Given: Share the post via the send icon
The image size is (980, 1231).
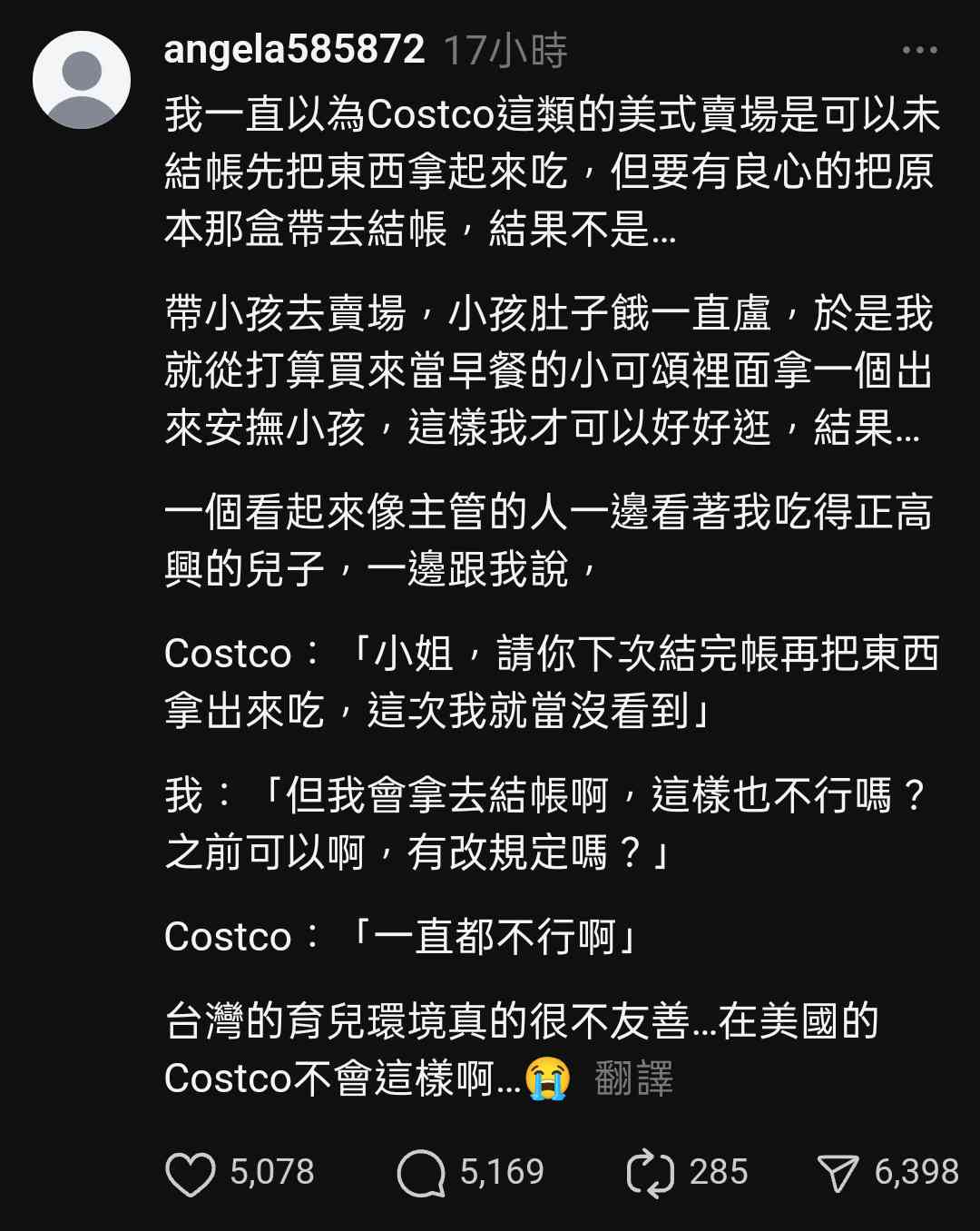Looking at the screenshot, I should pyautogui.click(x=838, y=1173).
